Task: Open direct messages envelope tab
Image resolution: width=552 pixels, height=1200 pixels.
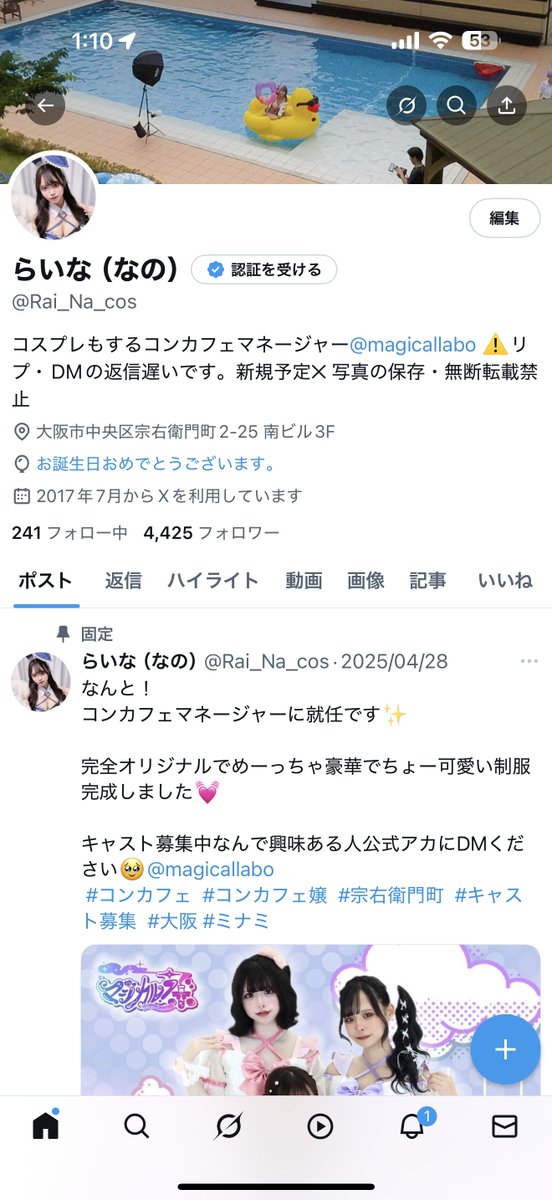Action: coord(505,1127)
